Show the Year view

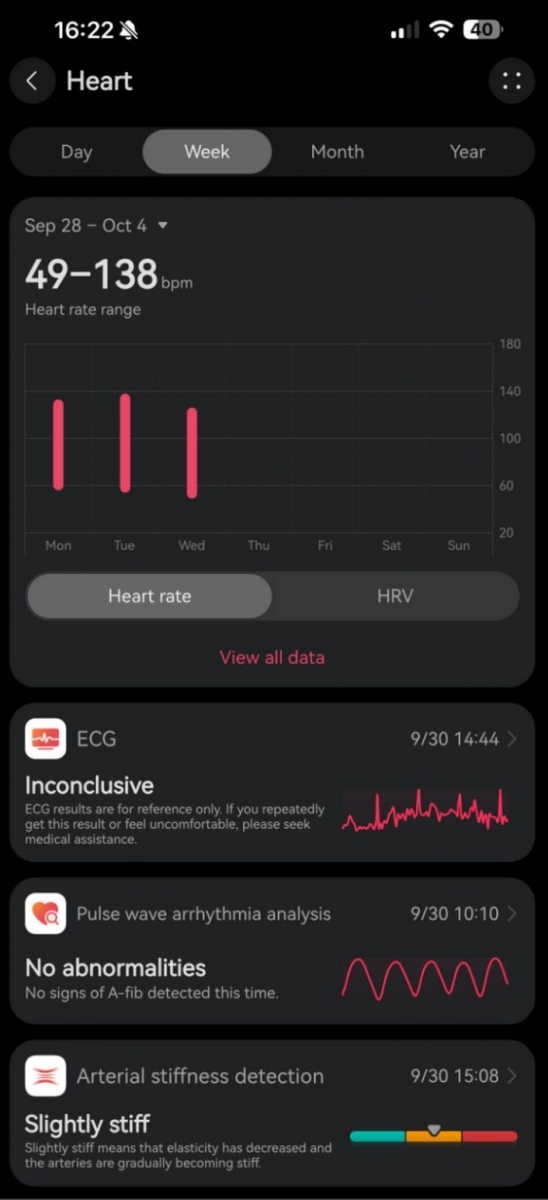pyautogui.click(x=467, y=152)
